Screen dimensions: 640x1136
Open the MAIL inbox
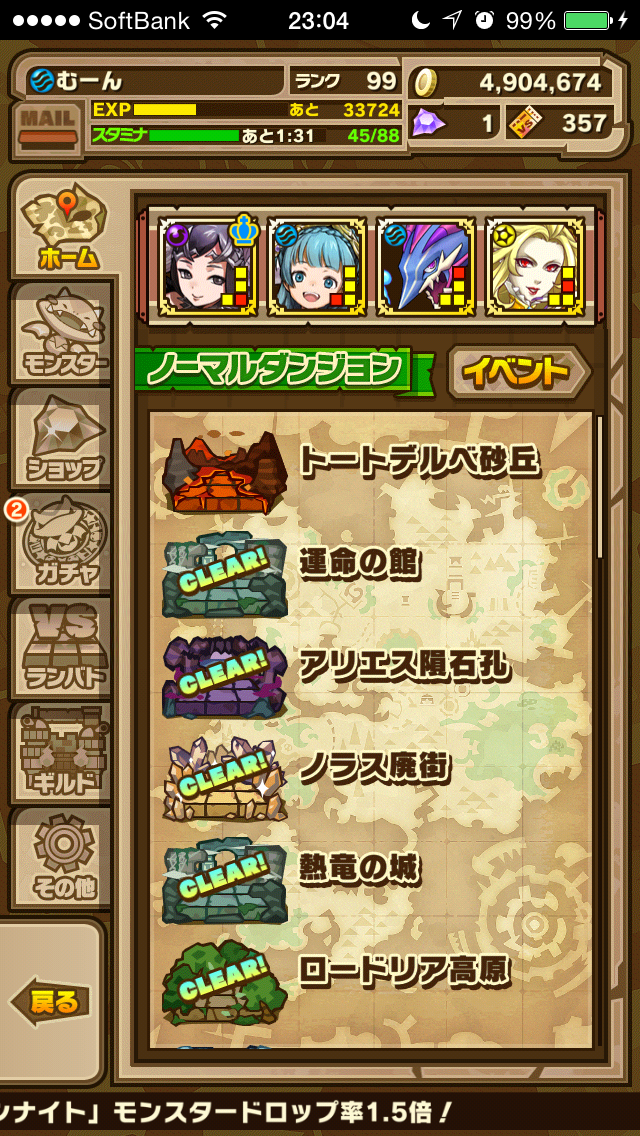(49, 128)
